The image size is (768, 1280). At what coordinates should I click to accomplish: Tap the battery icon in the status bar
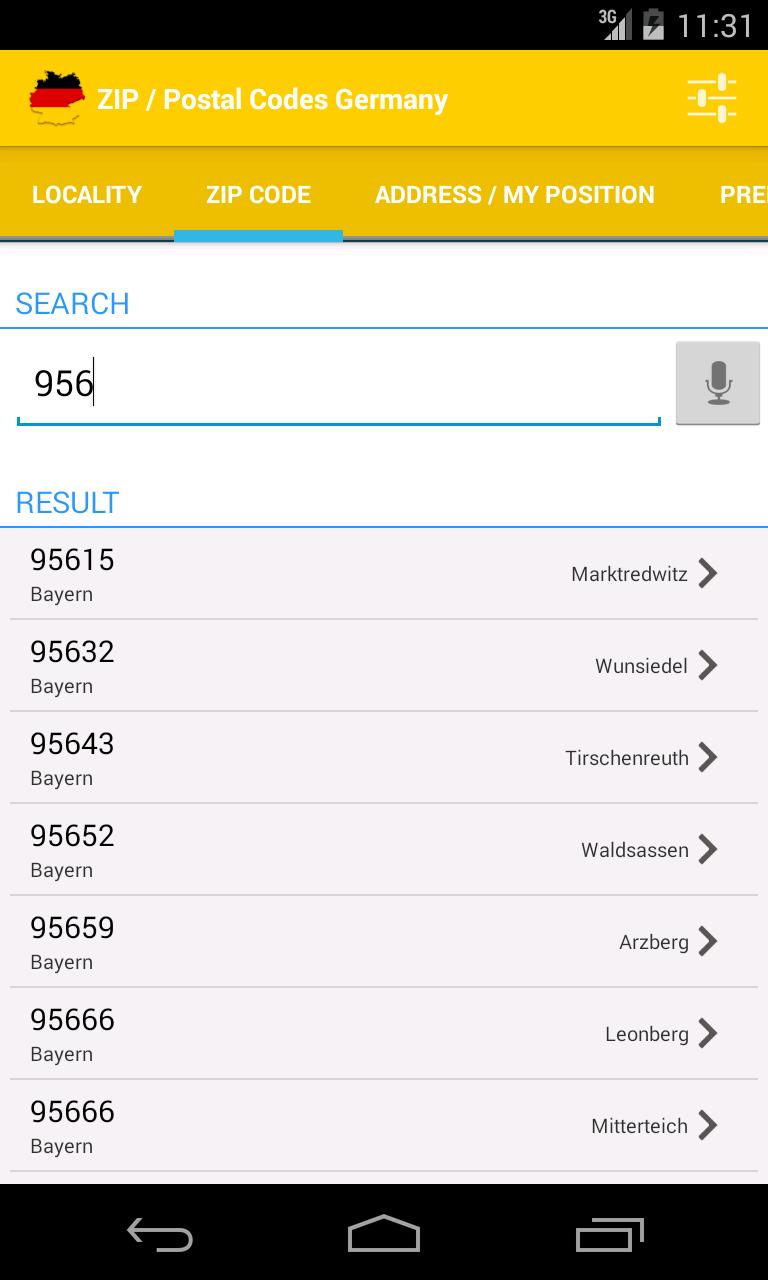[655, 24]
